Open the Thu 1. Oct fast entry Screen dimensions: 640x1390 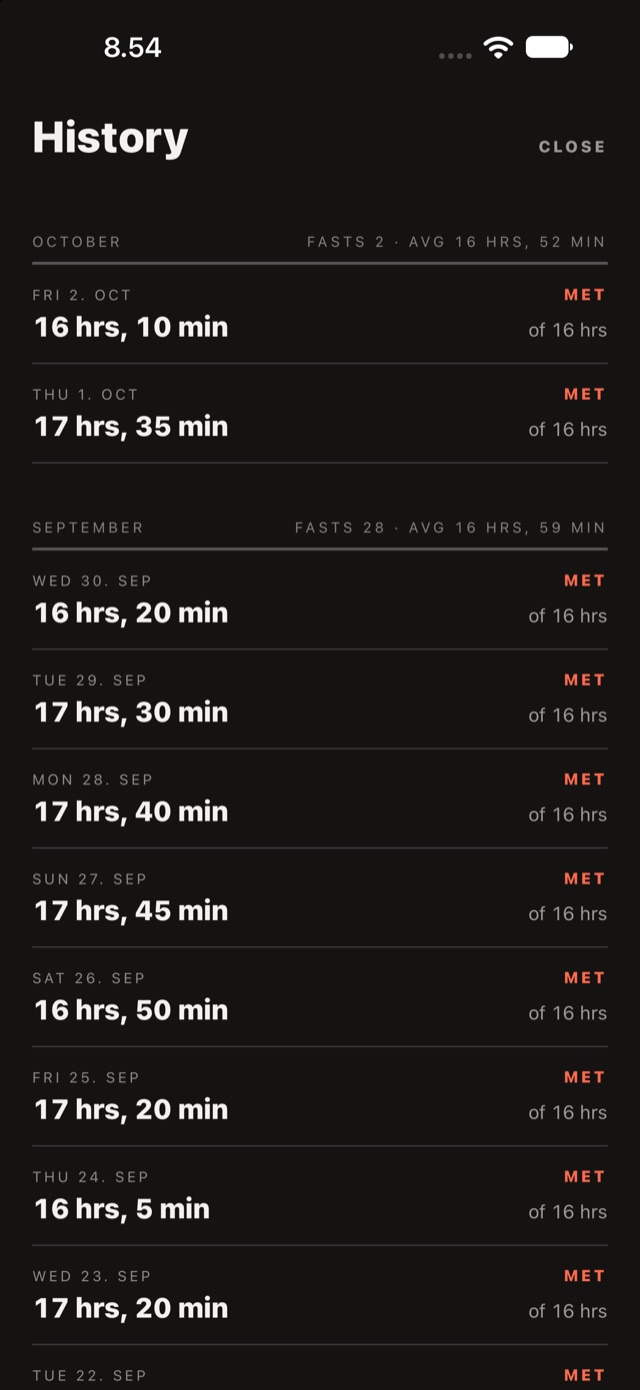click(x=320, y=413)
